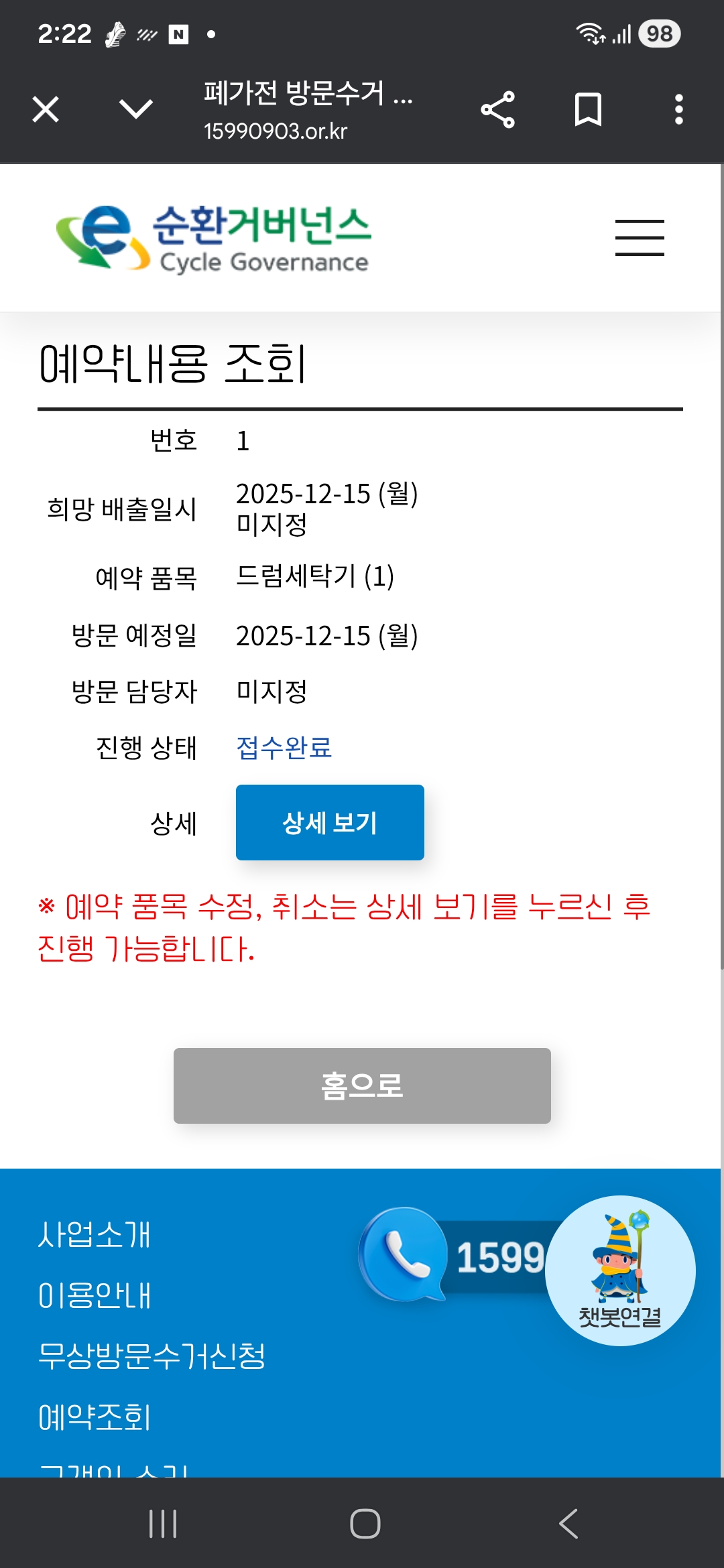Open the recent apps view

pyautogui.click(x=163, y=1524)
